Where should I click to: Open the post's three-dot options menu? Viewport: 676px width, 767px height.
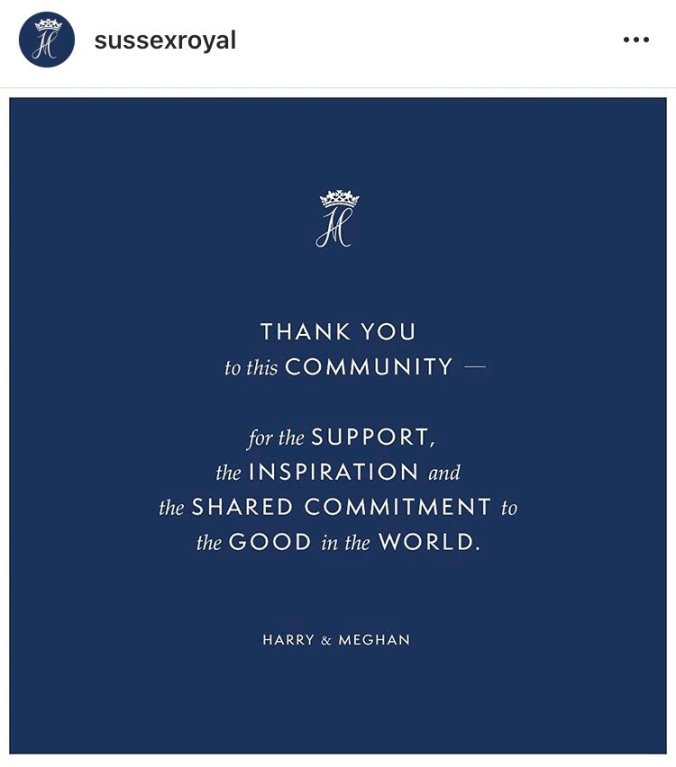point(636,40)
